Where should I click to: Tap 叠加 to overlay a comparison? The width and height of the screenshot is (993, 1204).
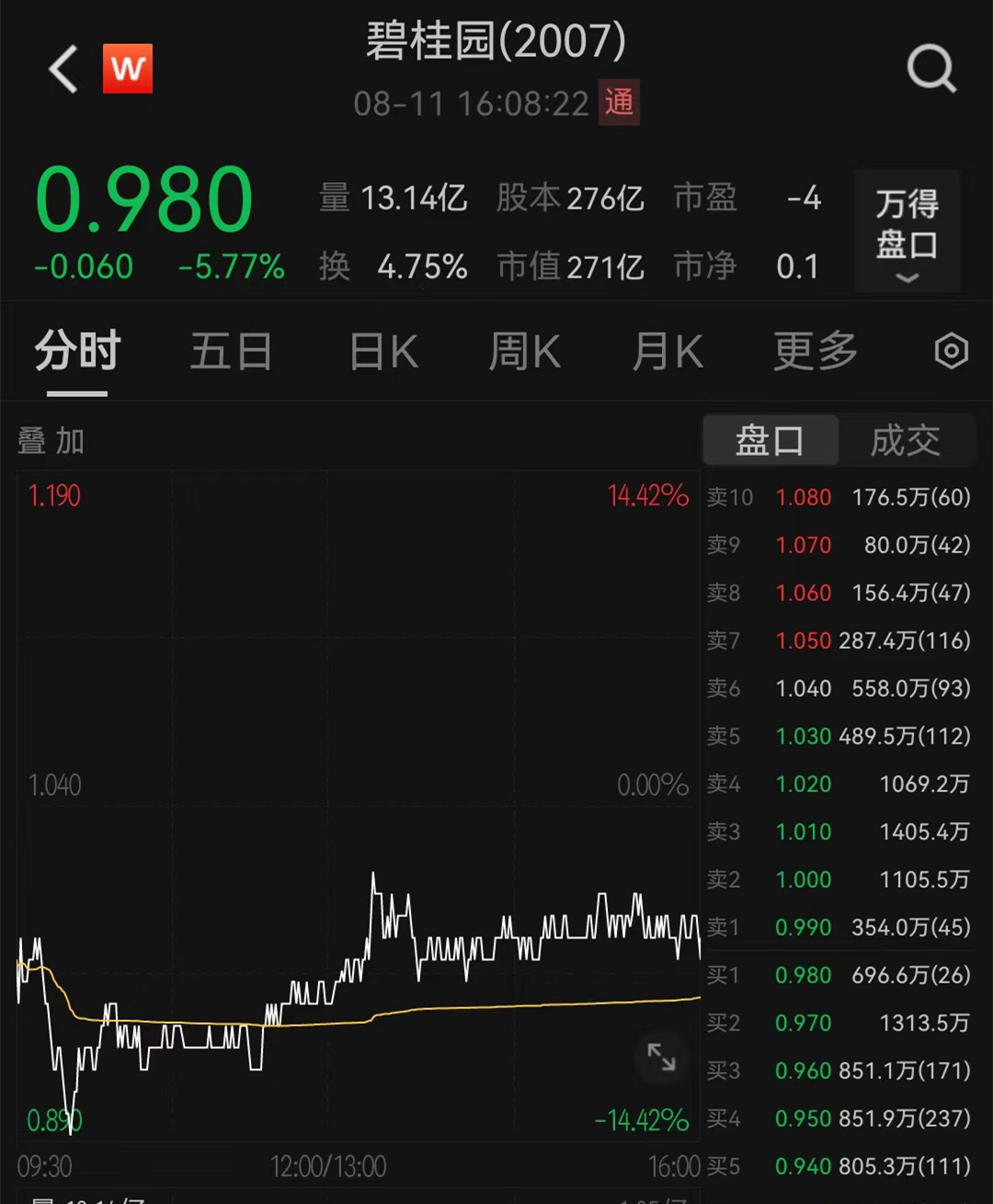point(51,441)
